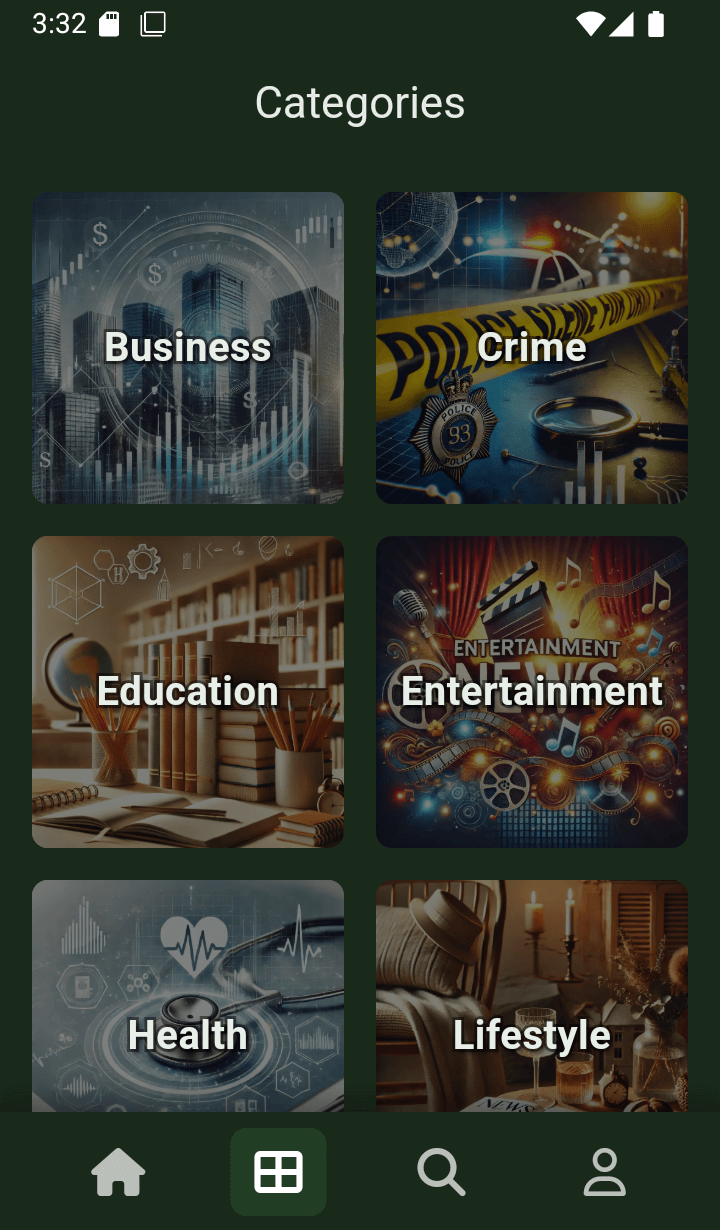Open the Business category
The width and height of the screenshot is (720, 1230).
(x=188, y=348)
